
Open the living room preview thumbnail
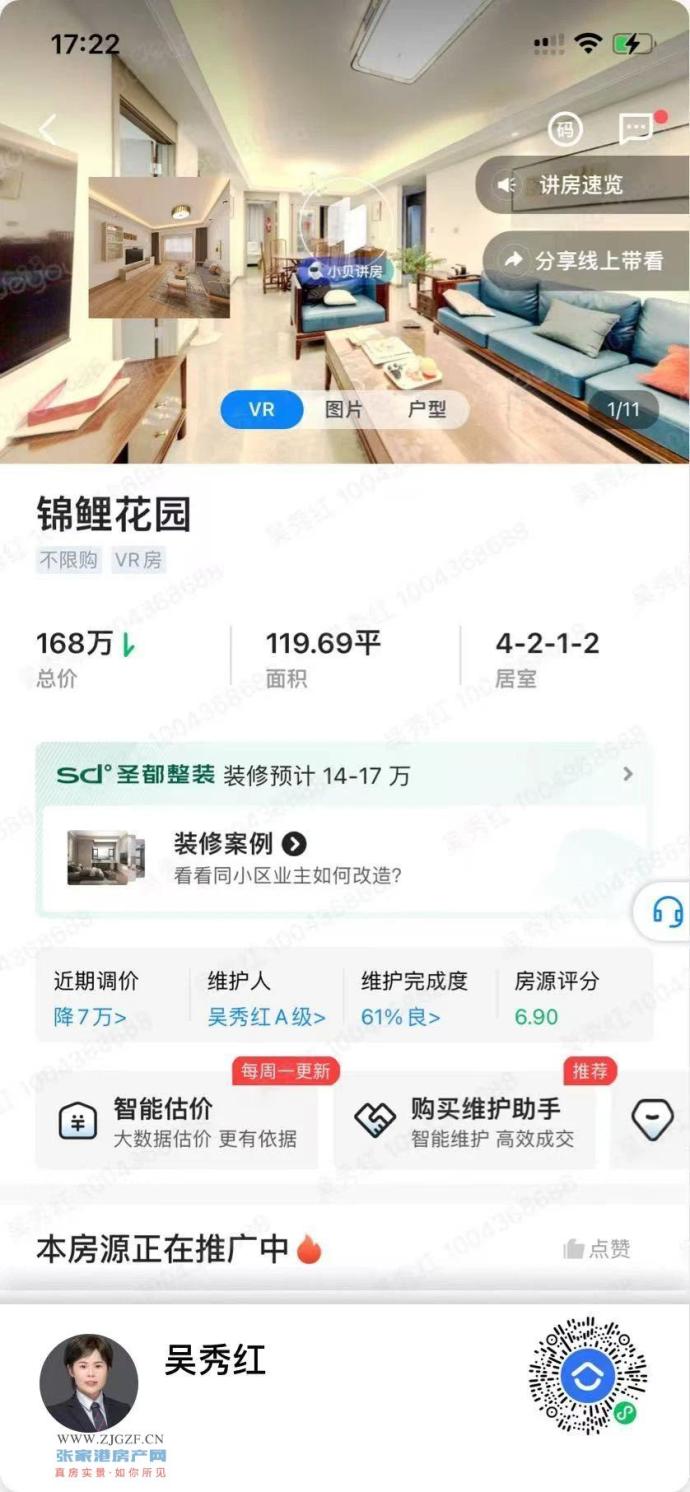pyautogui.click(x=159, y=247)
